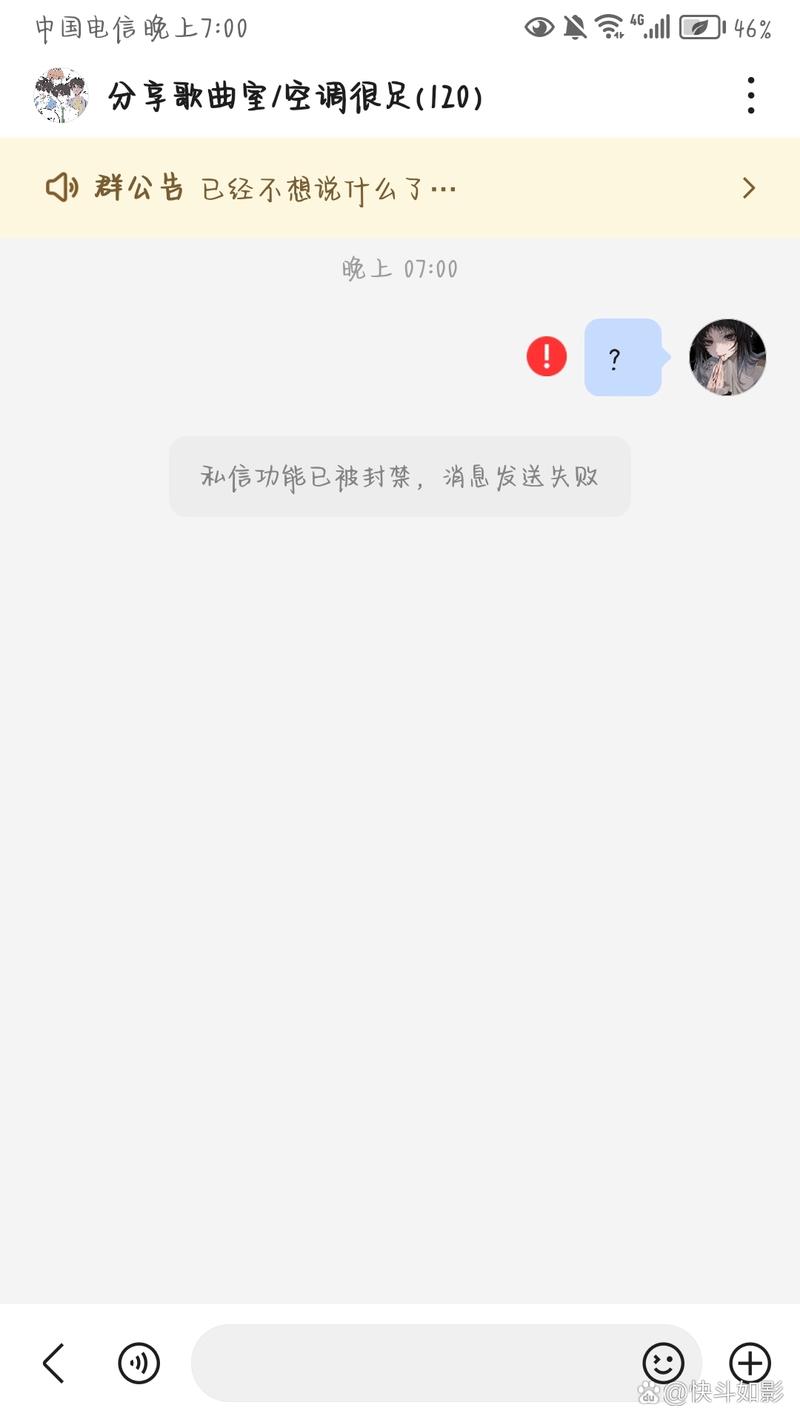The height and width of the screenshot is (1422, 800).
Task: Switch to voice message input
Action: (139, 1363)
